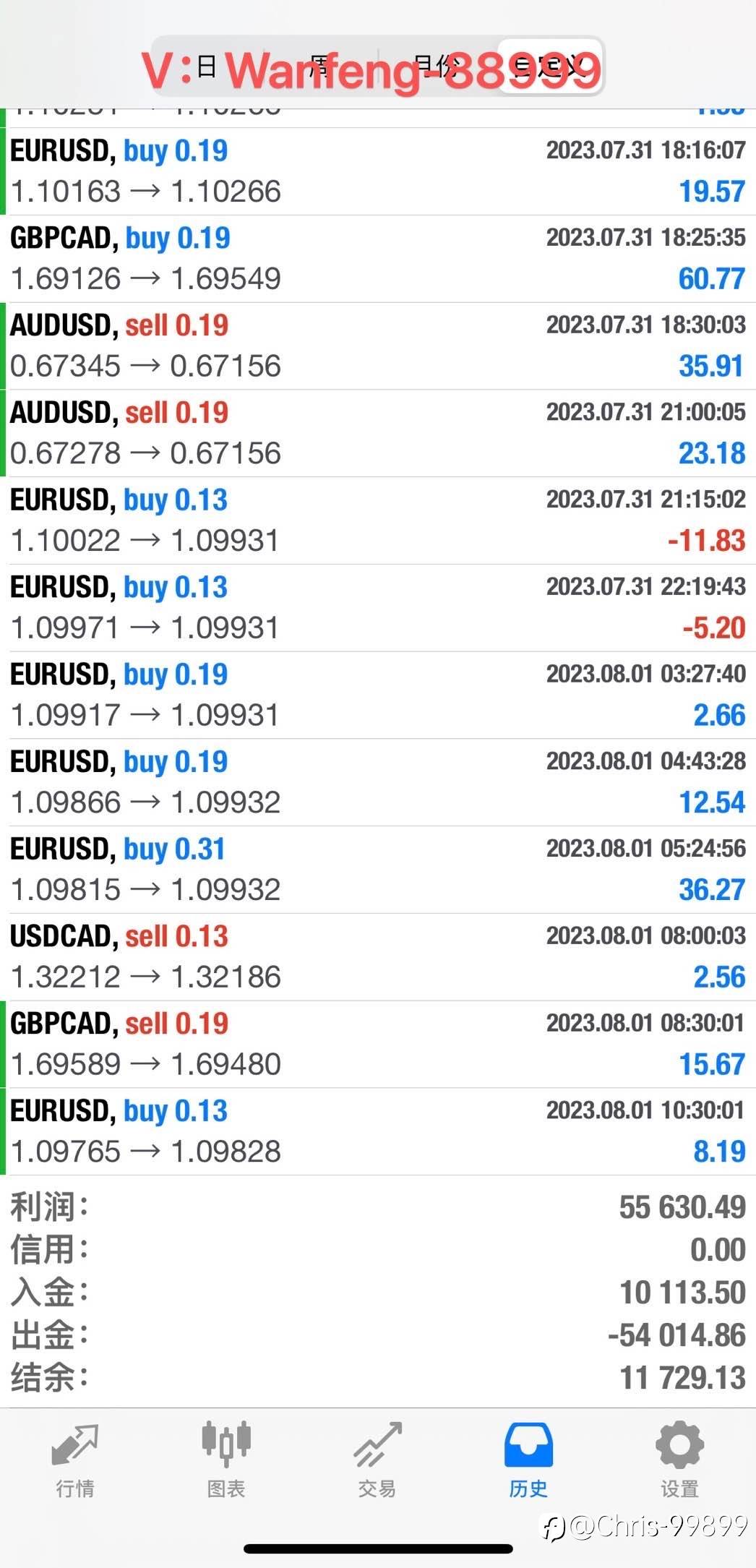Screen dimensions: 756x1568
Task: Expand the USDCAD sell 0.13 trade
Action: click(378, 957)
